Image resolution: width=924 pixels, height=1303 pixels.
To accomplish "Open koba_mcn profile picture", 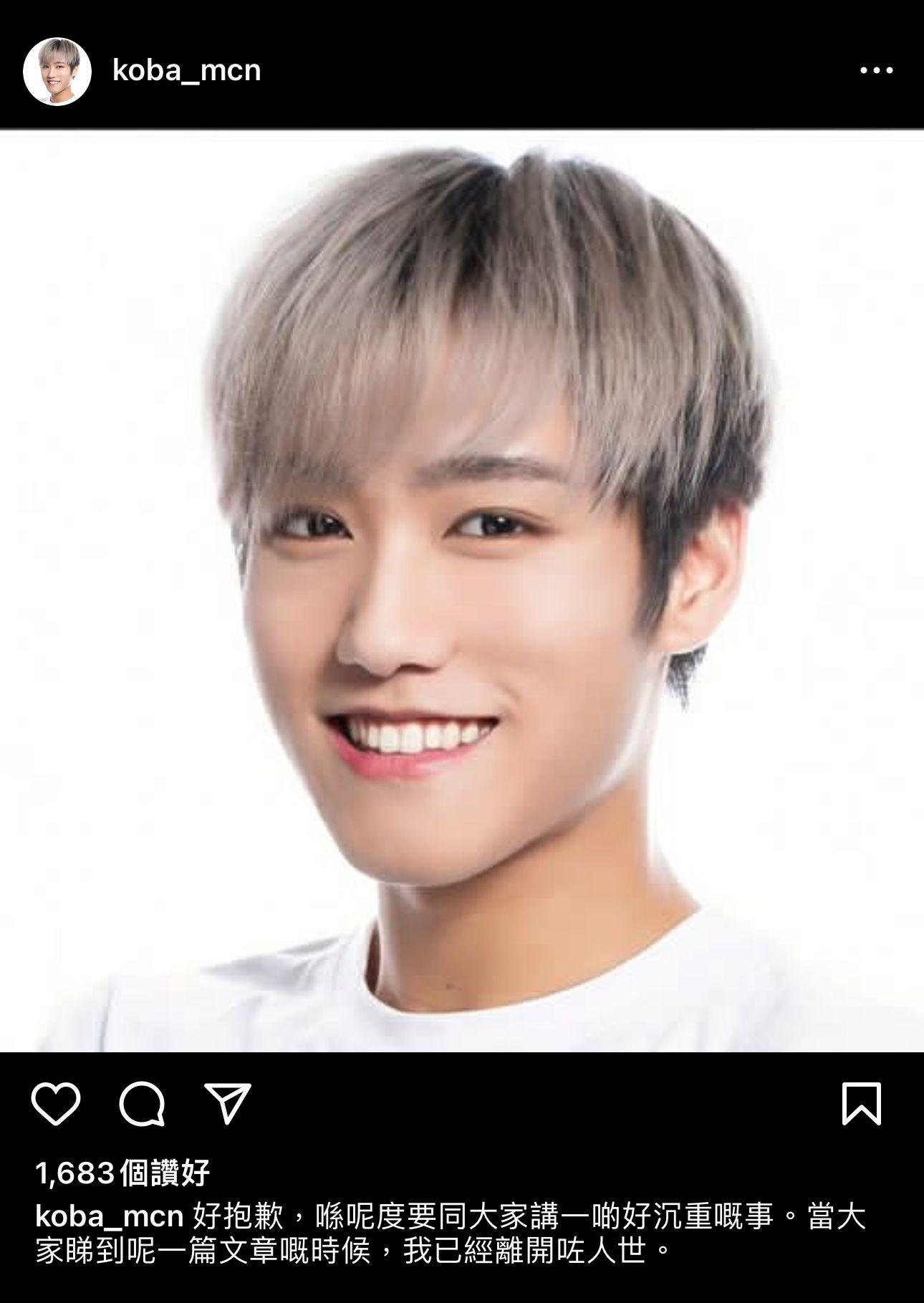I will [x=57, y=72].
